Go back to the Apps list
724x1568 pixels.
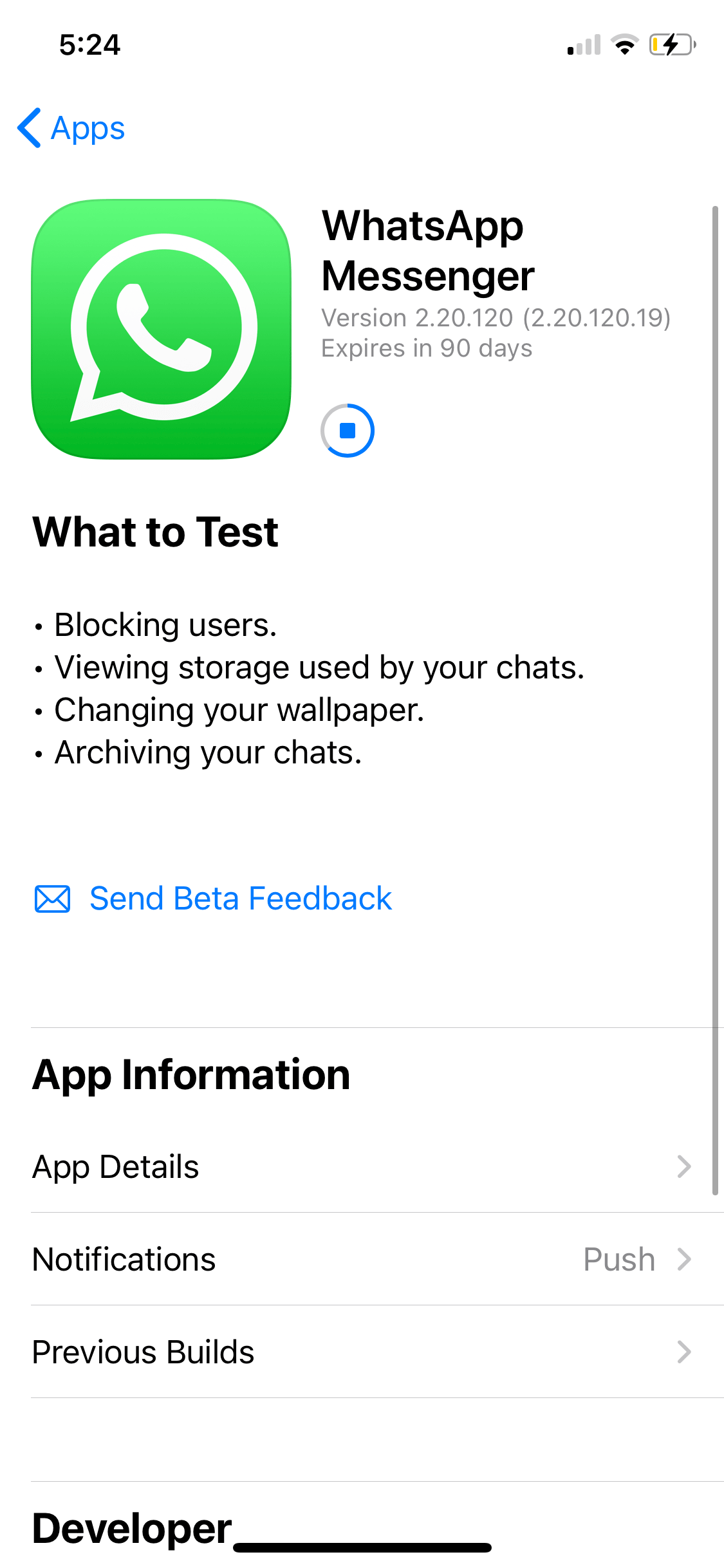point(71,128)
